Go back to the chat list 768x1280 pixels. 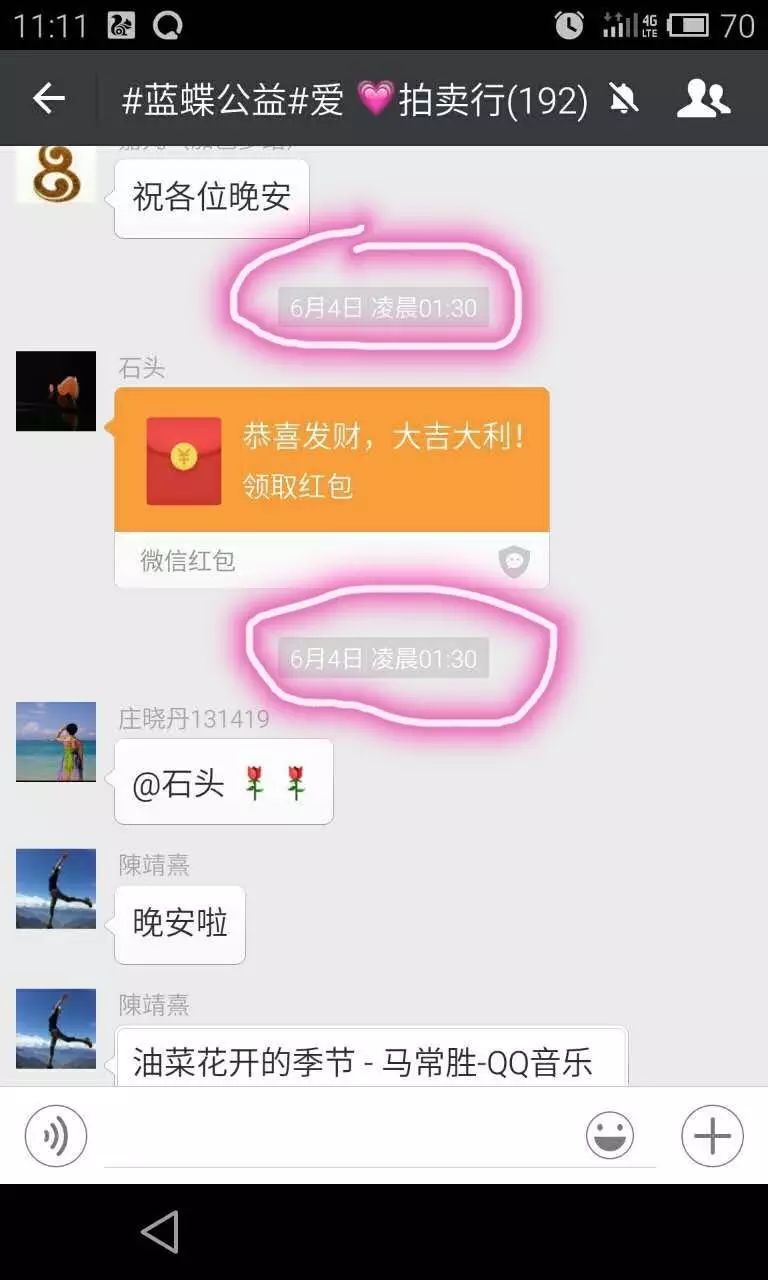(x=48, y=98)
